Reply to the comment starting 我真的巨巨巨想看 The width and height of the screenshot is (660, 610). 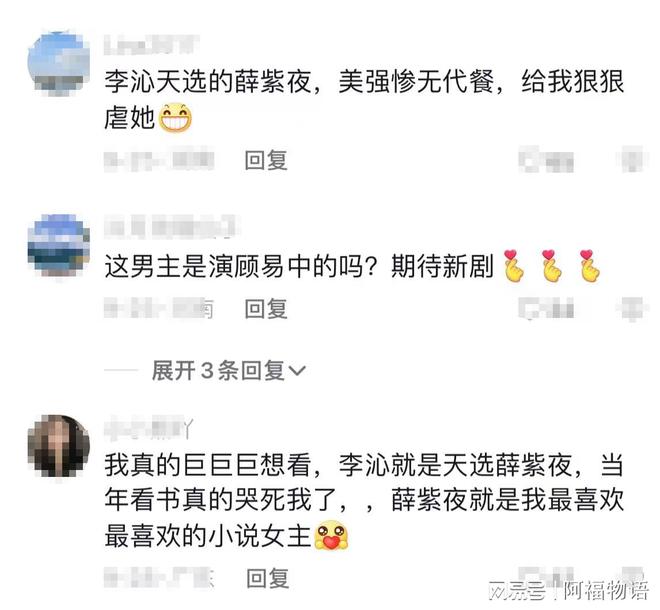266,577
